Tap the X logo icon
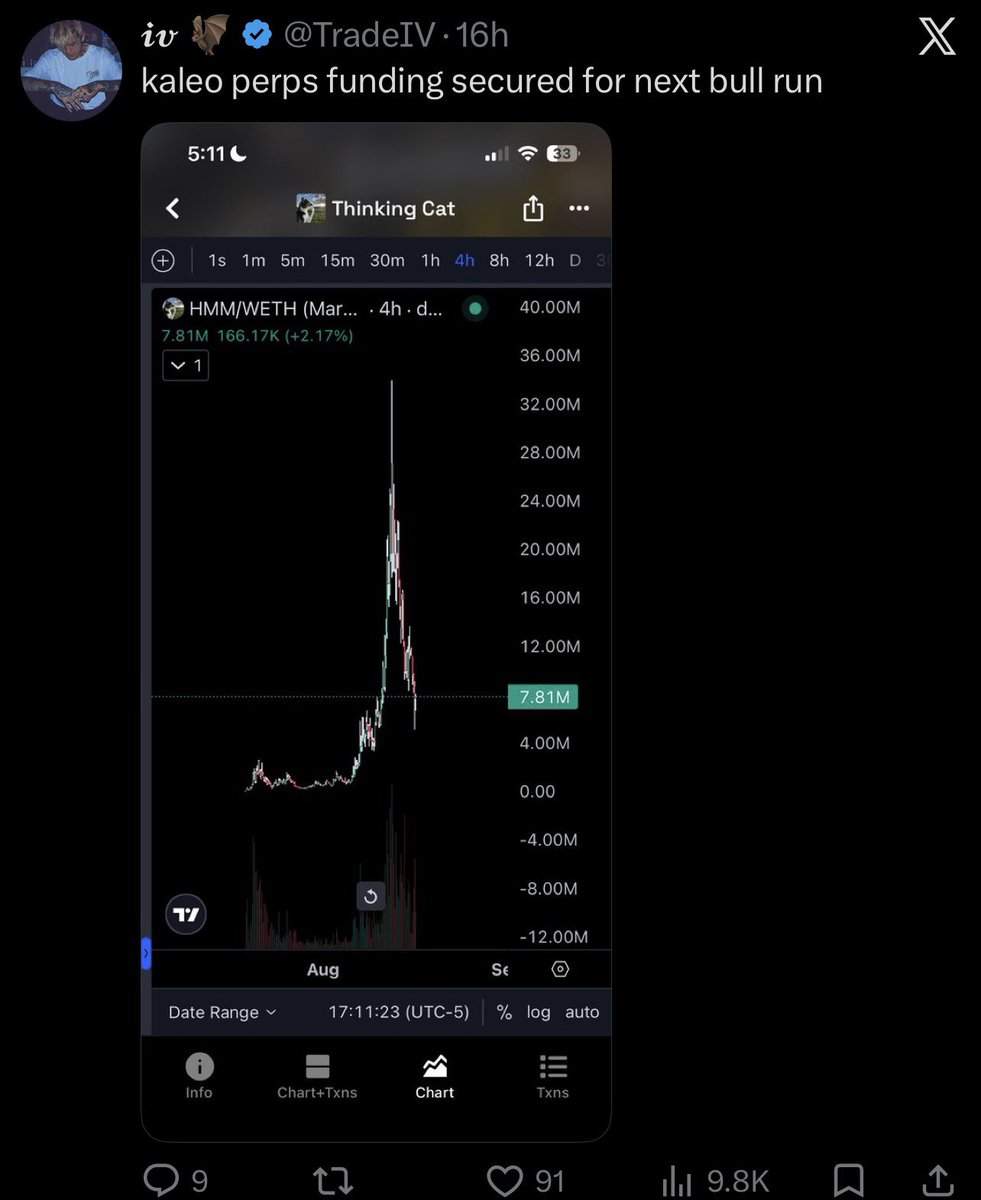The height and width of the screenshot is (1200, 981). [936, 37]
